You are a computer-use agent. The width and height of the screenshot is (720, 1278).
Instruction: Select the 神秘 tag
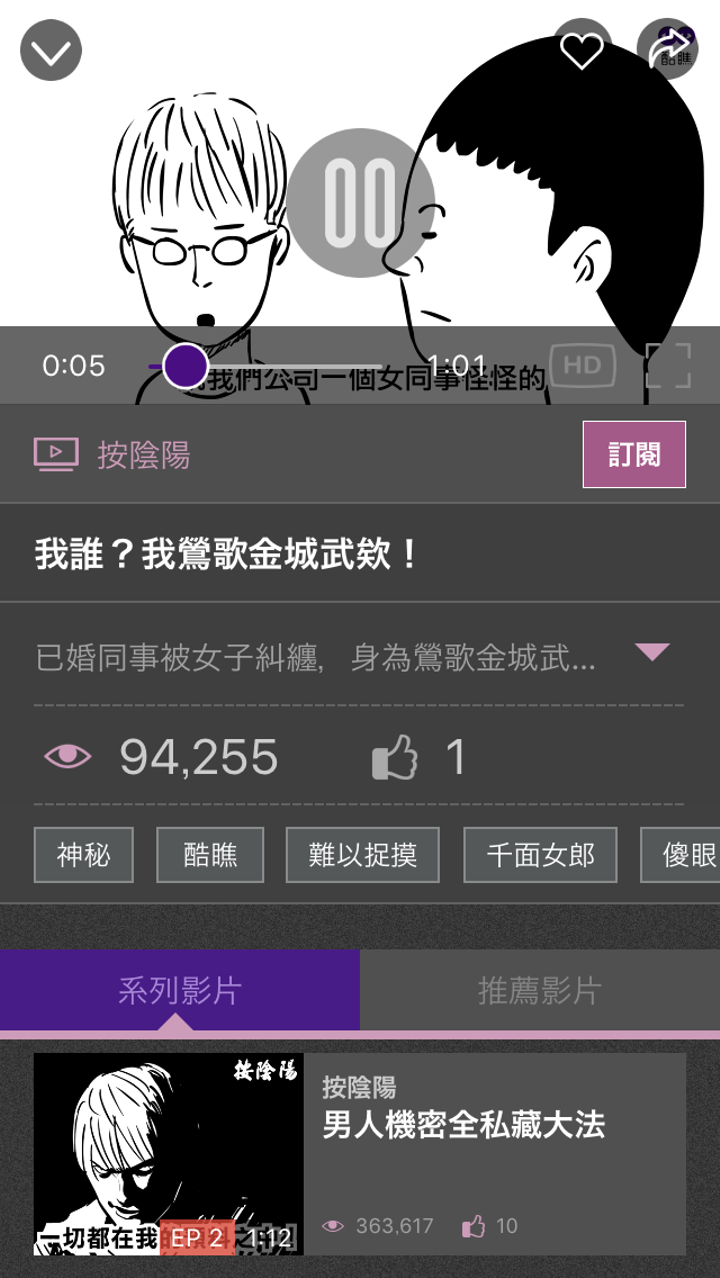[84, 855]
